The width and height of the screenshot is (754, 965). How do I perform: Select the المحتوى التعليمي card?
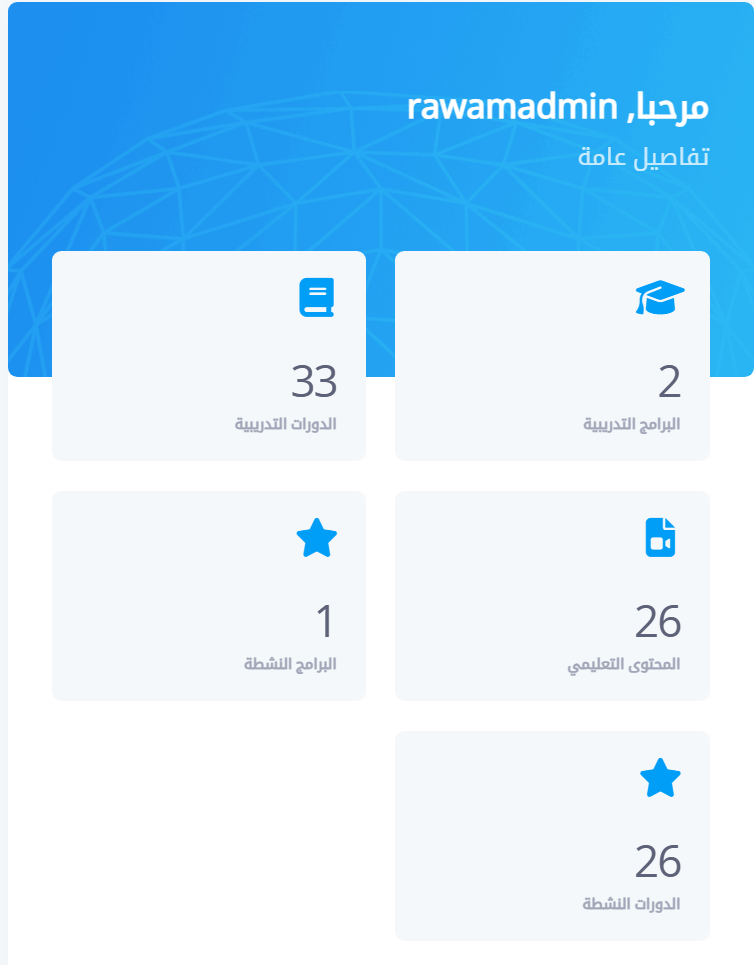click(552, 596)
